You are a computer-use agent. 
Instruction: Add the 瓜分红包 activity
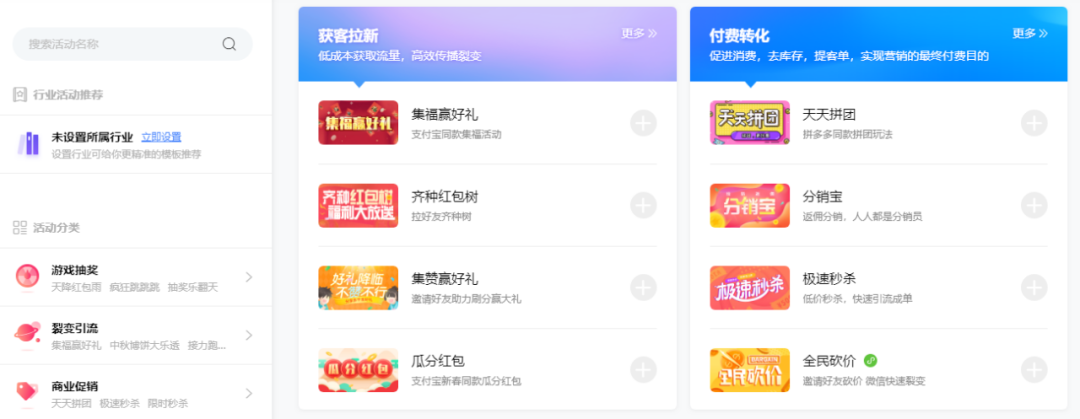point(643,369)
